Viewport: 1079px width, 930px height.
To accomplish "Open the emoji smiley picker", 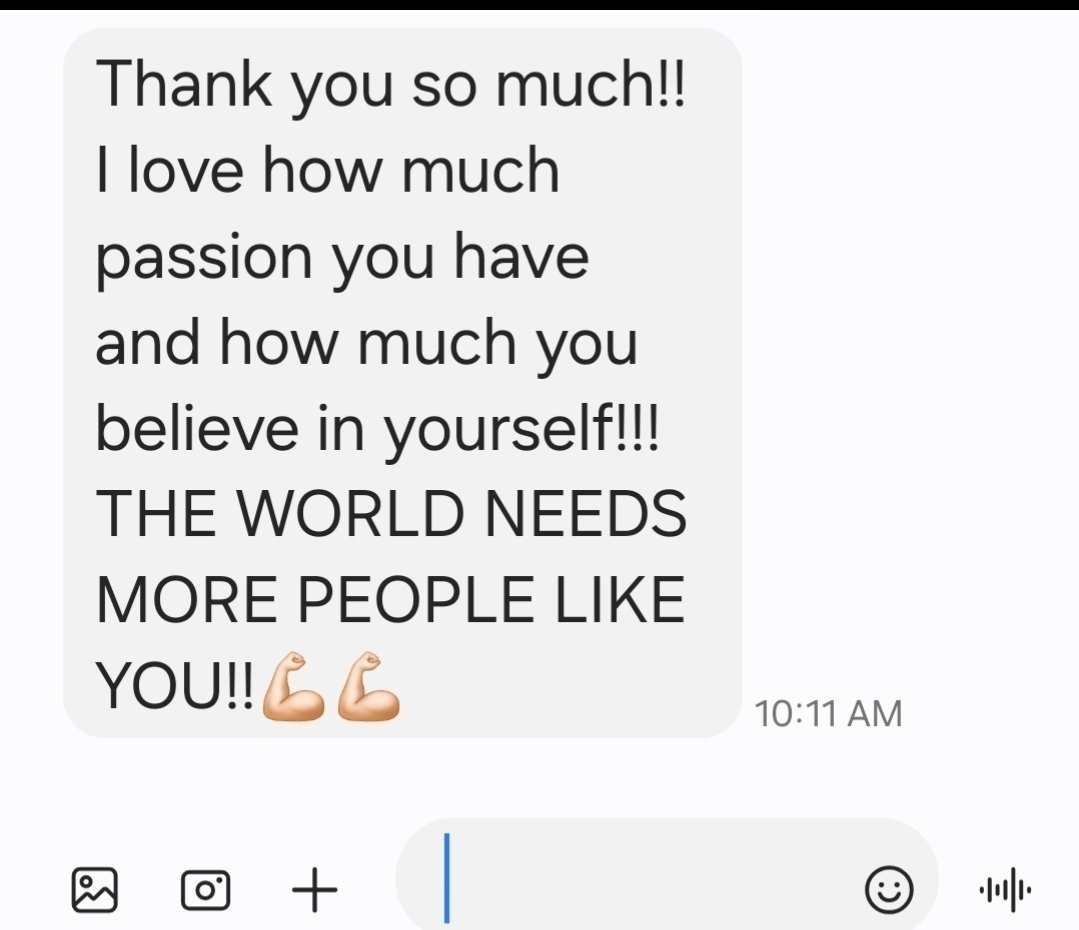I will pos(888,889).
